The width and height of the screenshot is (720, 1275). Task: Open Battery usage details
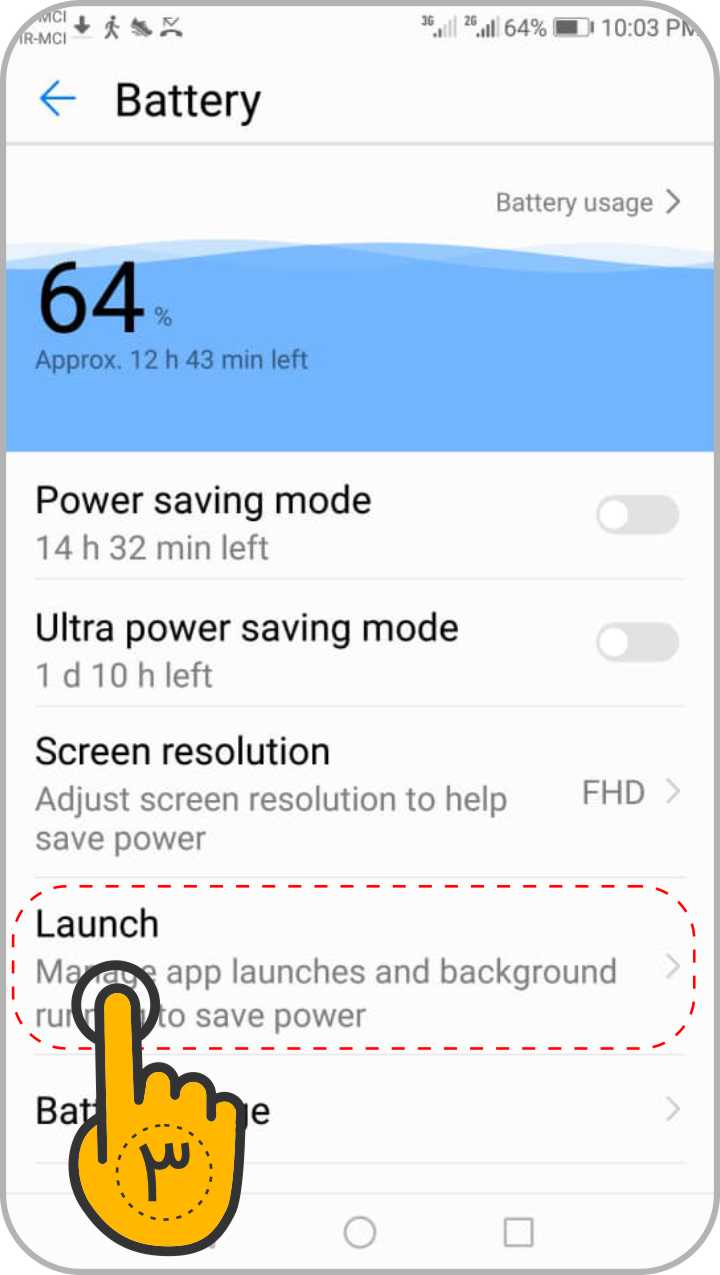pyautogui.click(x=588, y=203)
